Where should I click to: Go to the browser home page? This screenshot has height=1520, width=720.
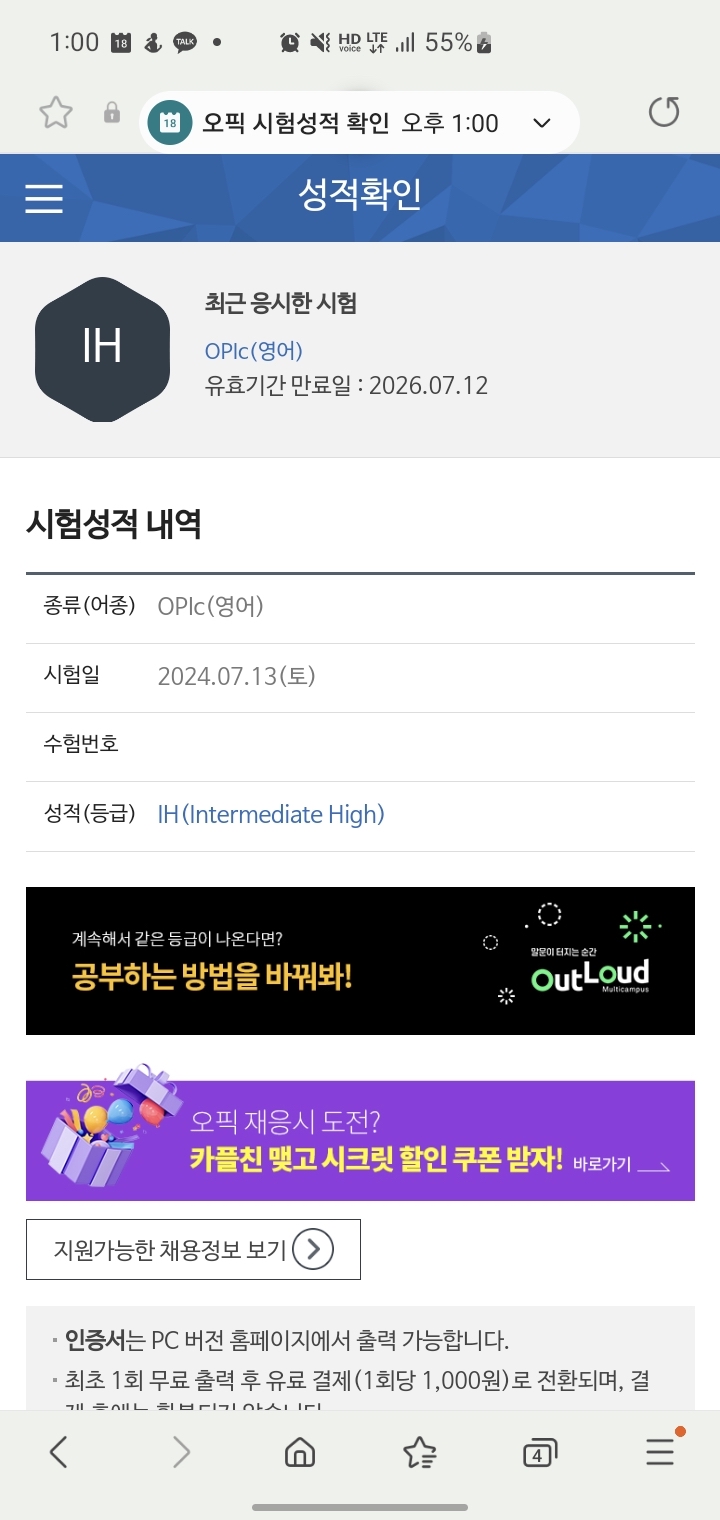[x=300, y=1452]
